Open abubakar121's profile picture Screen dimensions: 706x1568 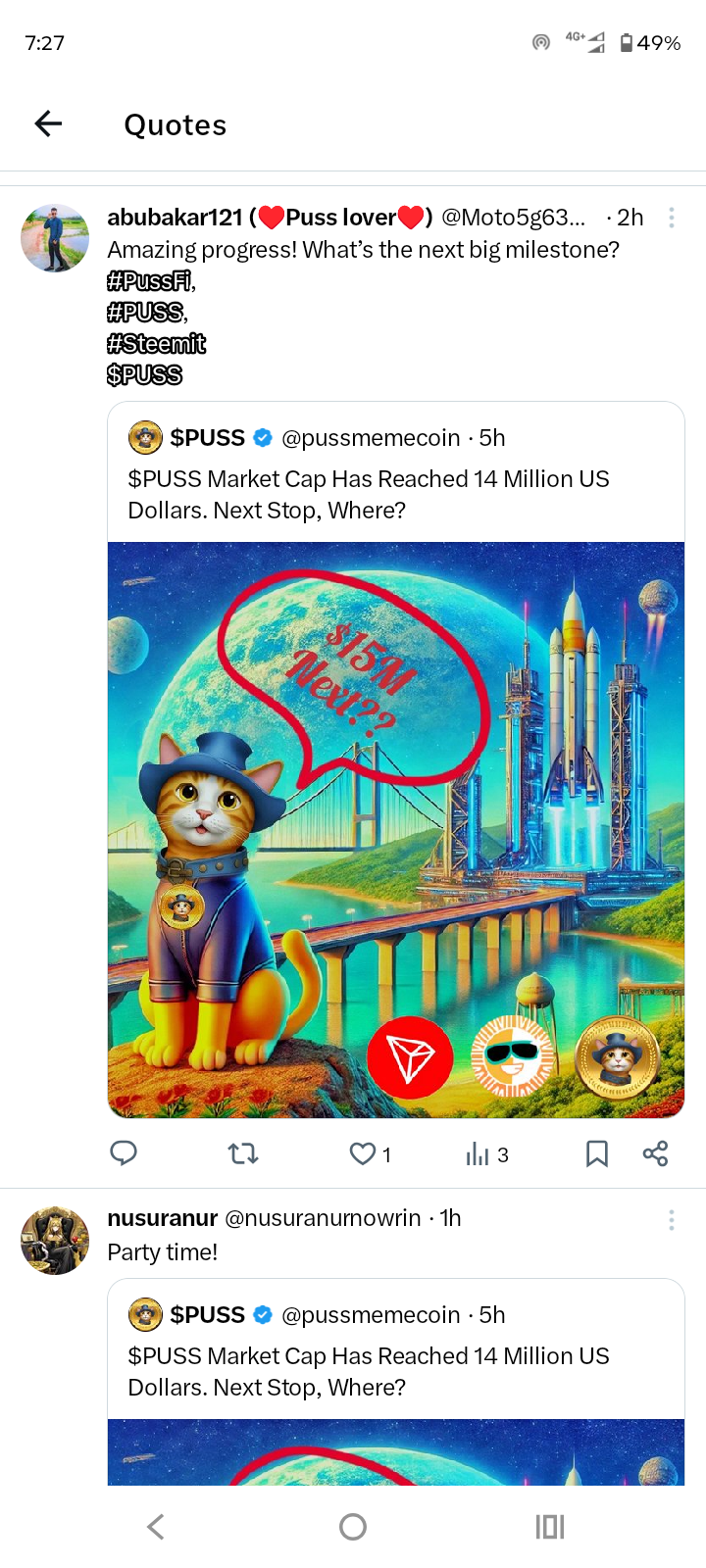[x=55, y=238]
